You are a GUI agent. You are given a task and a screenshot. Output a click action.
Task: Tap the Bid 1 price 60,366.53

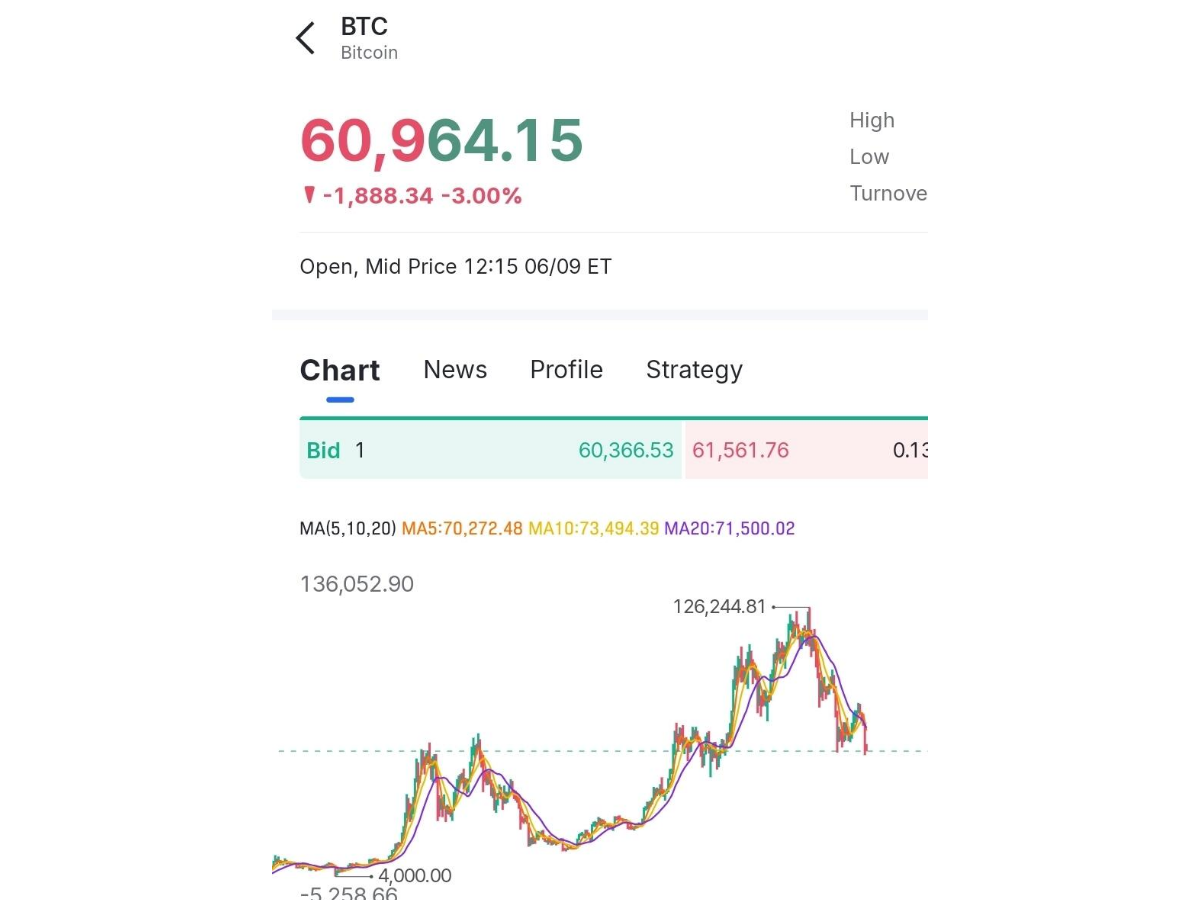pyautogui.click(x=626, y=450)
